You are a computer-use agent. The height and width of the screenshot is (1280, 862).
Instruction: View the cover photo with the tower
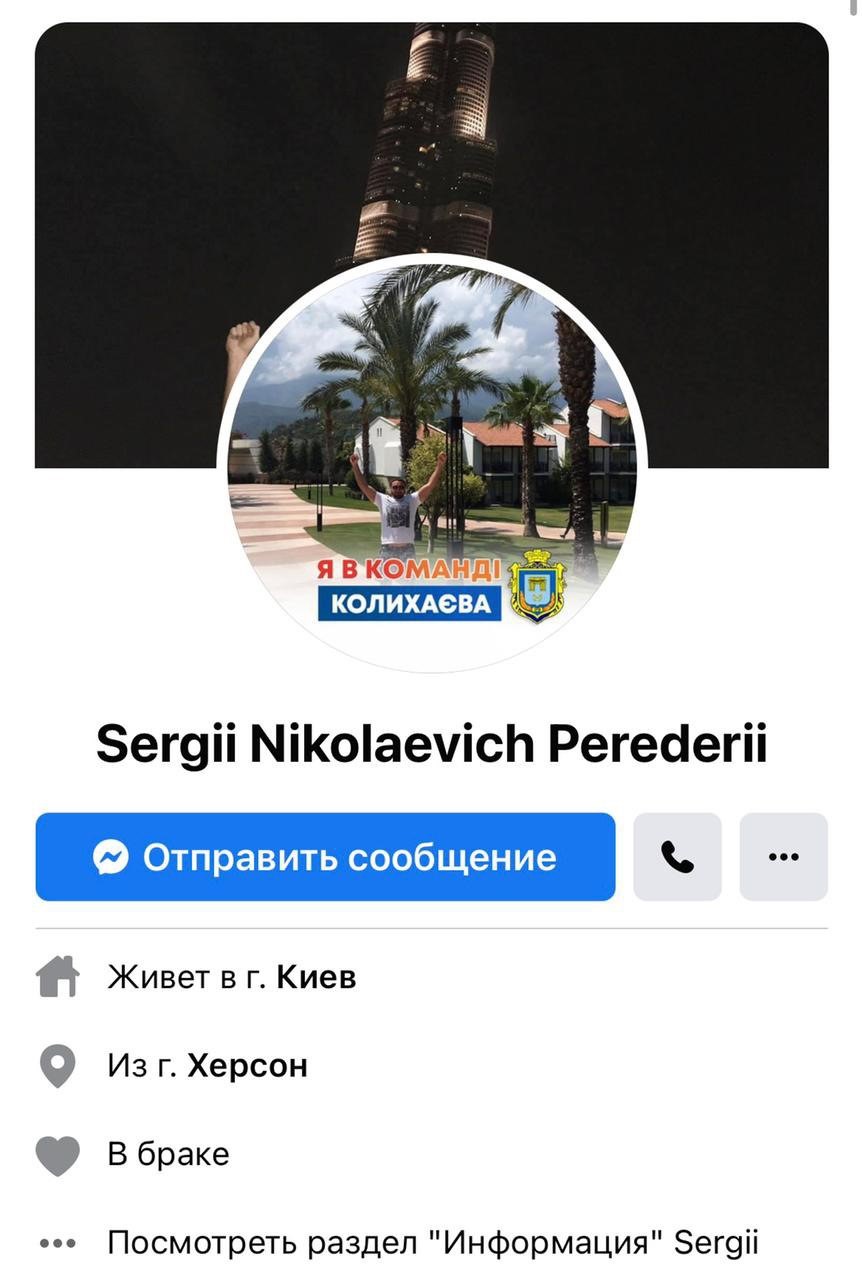point(660,200)
